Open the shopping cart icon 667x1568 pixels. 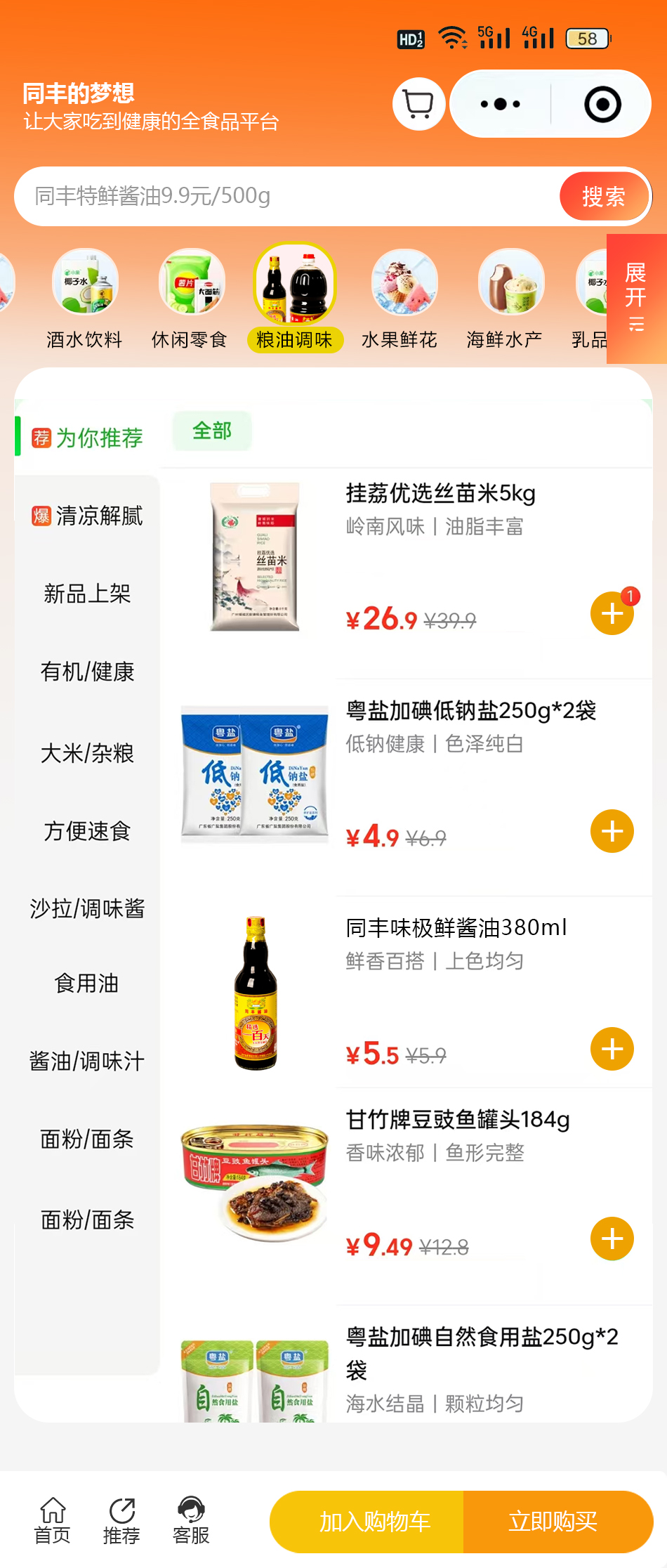coord(418,104)
